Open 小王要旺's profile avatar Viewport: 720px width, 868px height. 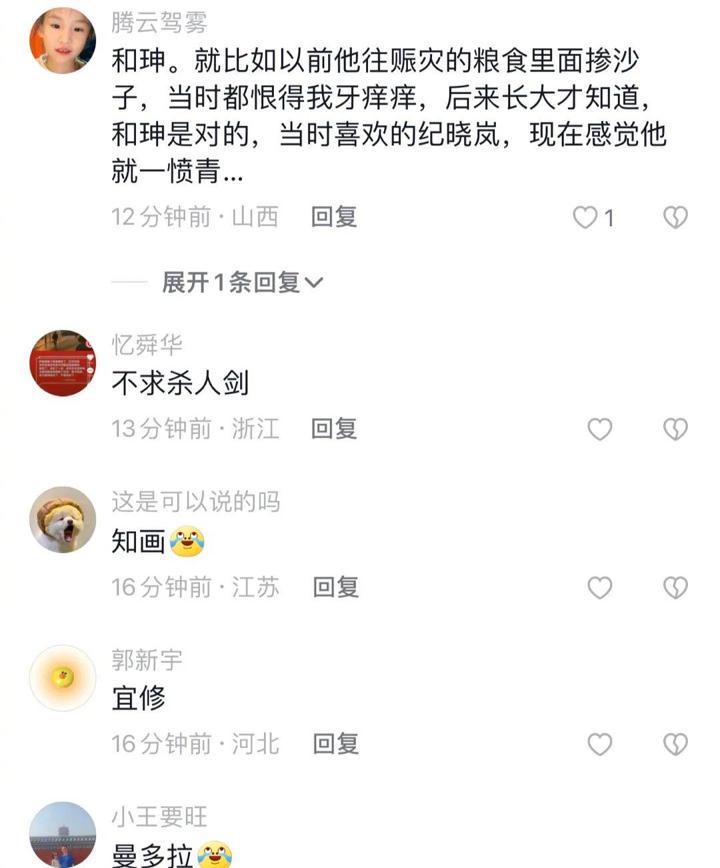pyautogui.click(x=63, y=835)
